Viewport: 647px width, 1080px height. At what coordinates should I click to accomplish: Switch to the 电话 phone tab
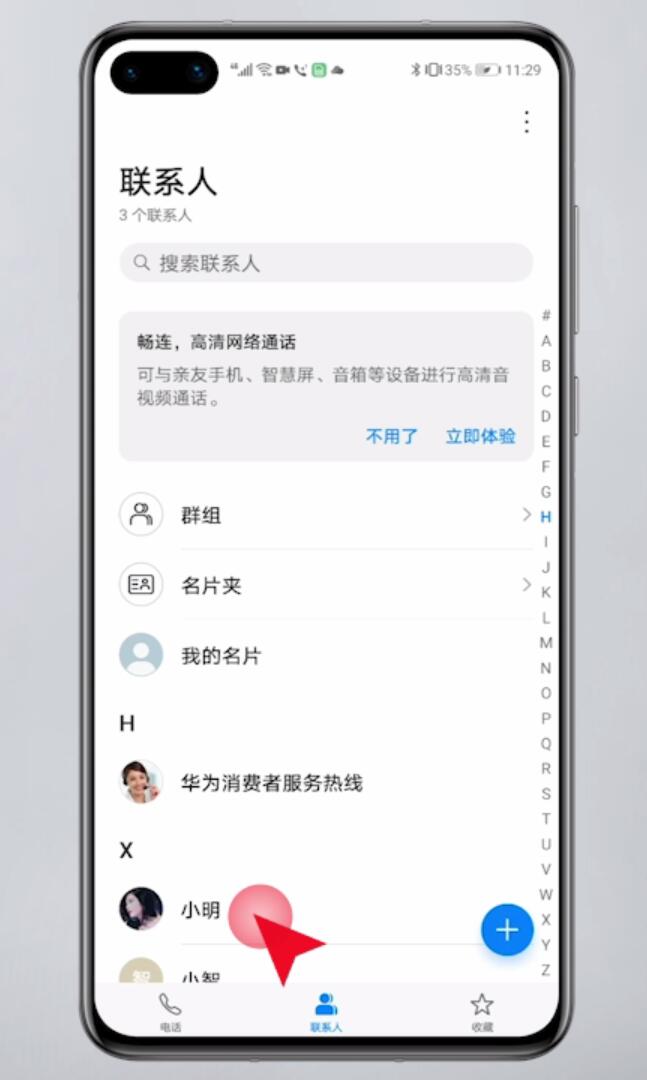[x=170, y=1012]
